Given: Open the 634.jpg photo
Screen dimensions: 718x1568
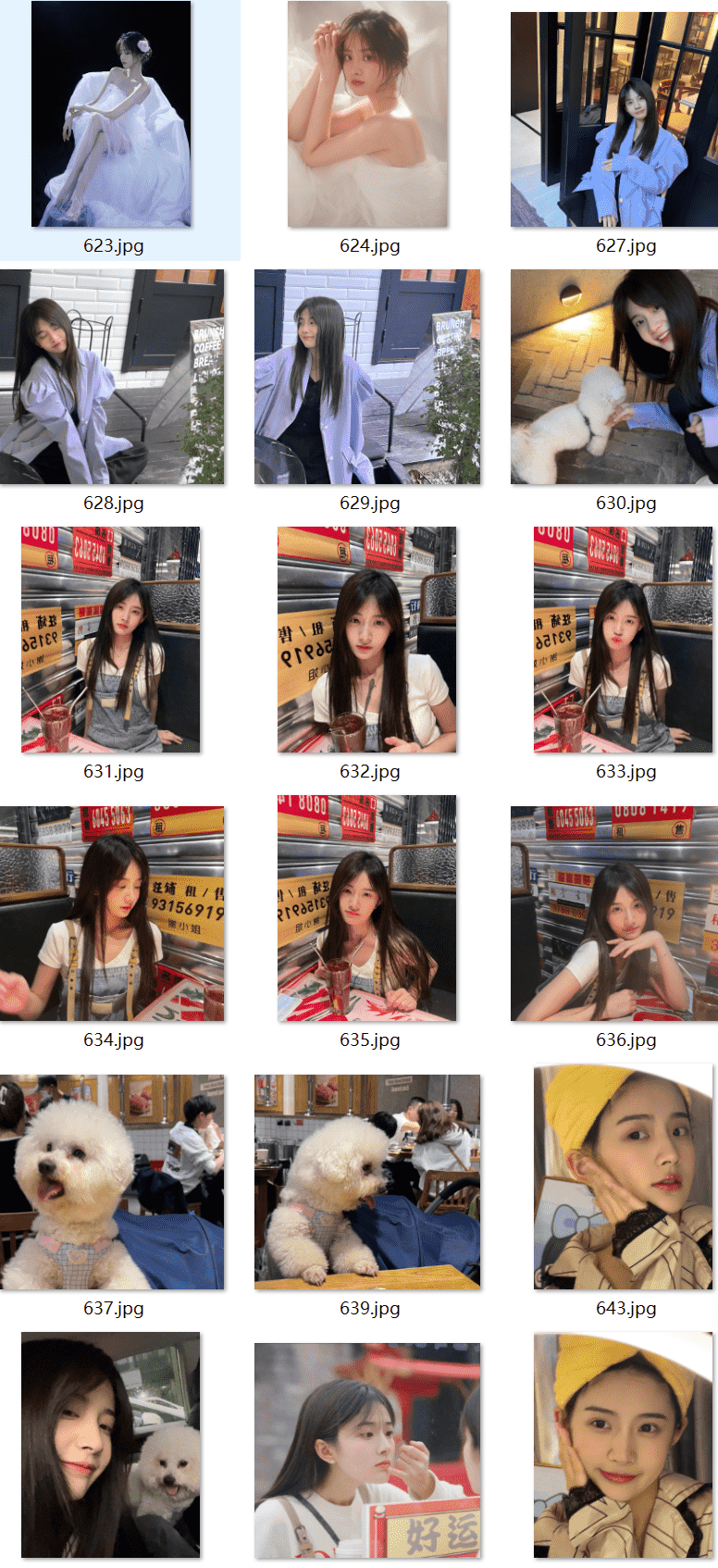Looking at the screenshot, I should 112,914.
